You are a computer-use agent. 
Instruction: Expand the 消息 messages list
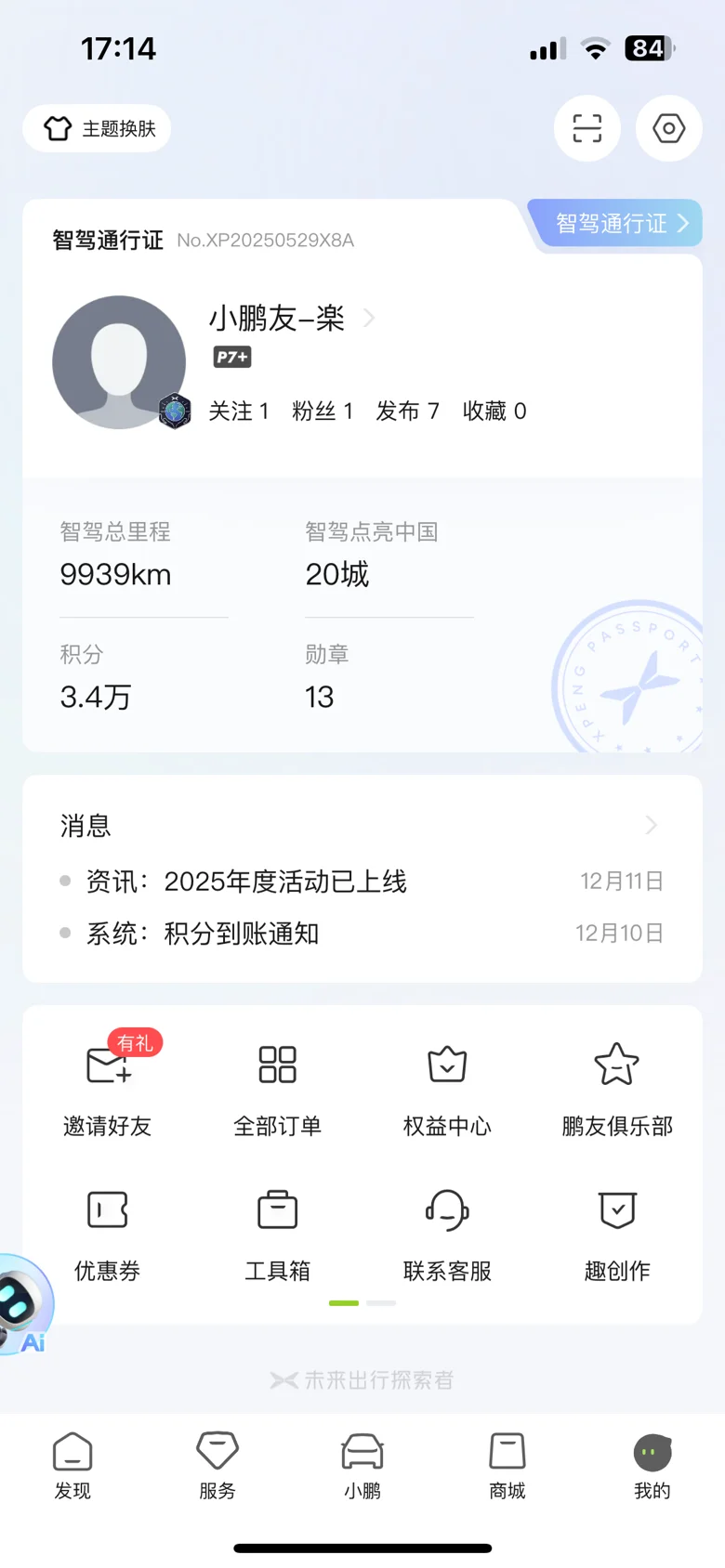click(x=651, y=825)
